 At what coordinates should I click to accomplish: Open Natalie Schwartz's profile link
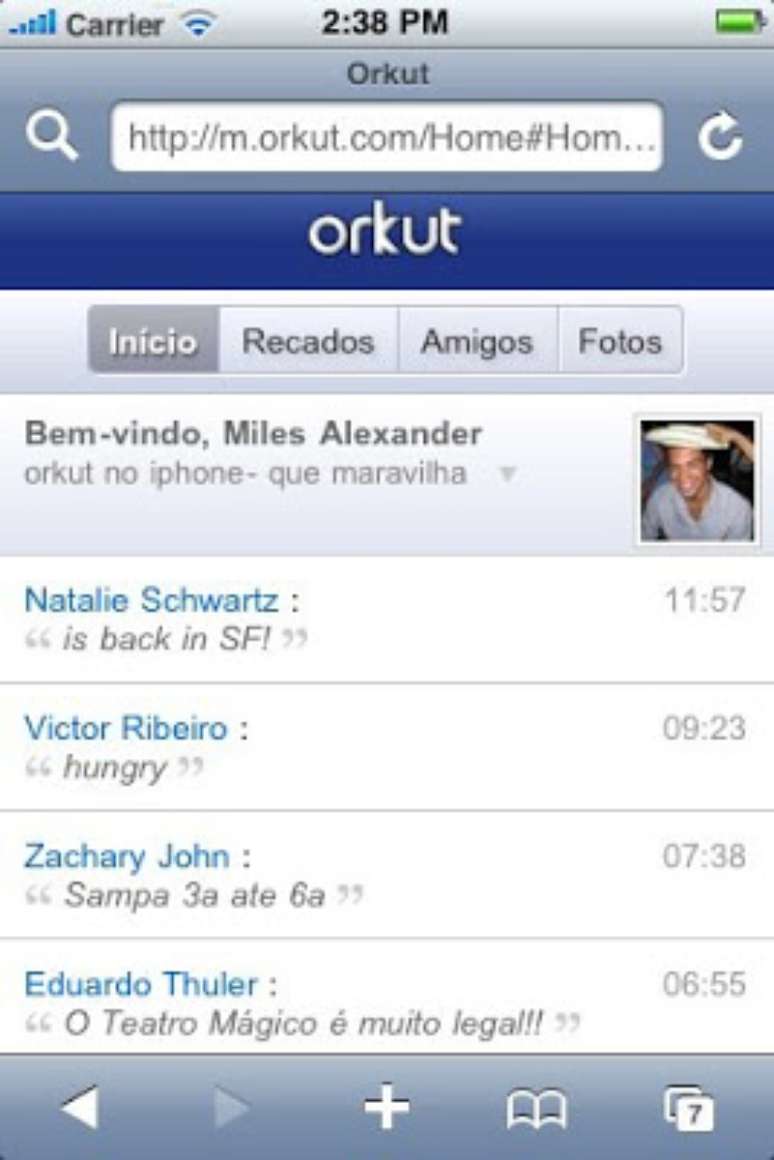coord(151,600)
